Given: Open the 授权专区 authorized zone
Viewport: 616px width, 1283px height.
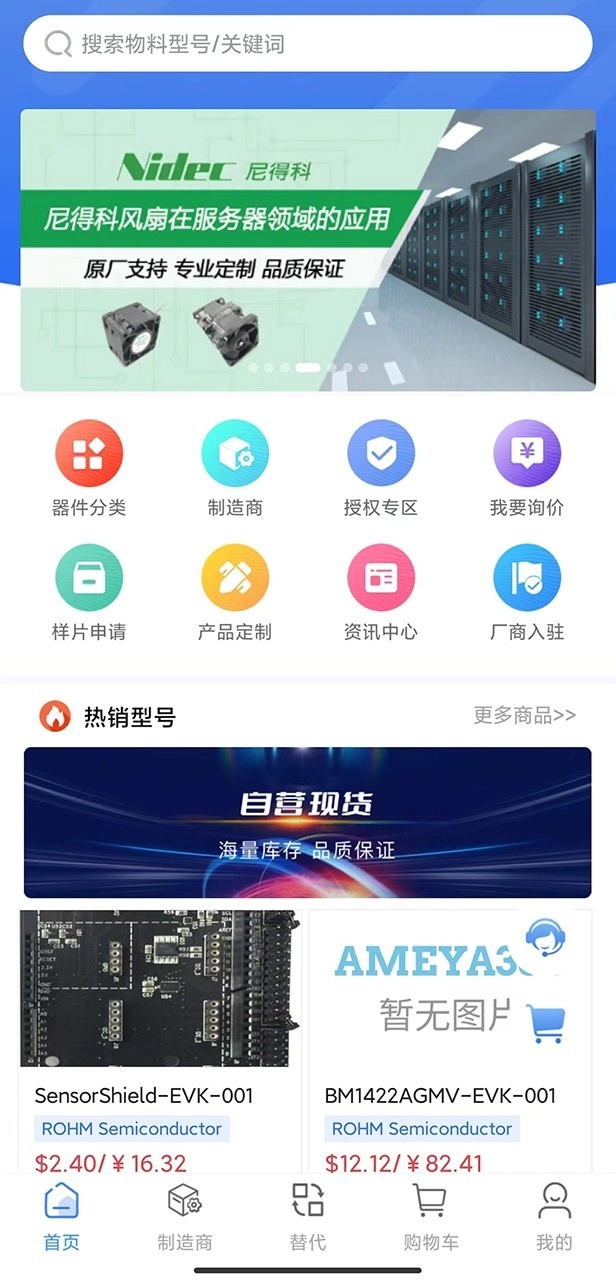Looking at the screenshot, I should [381, 467].
